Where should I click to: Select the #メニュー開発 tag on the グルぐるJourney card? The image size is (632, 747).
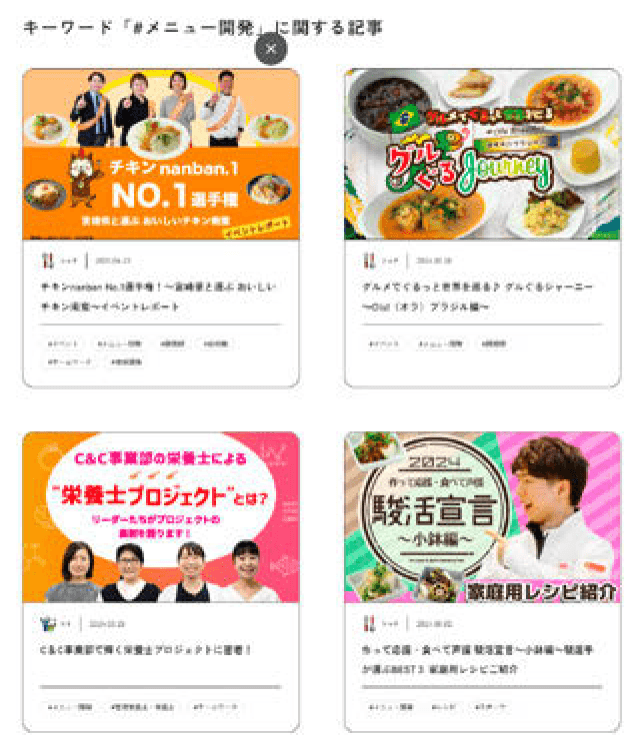point(441,343)
